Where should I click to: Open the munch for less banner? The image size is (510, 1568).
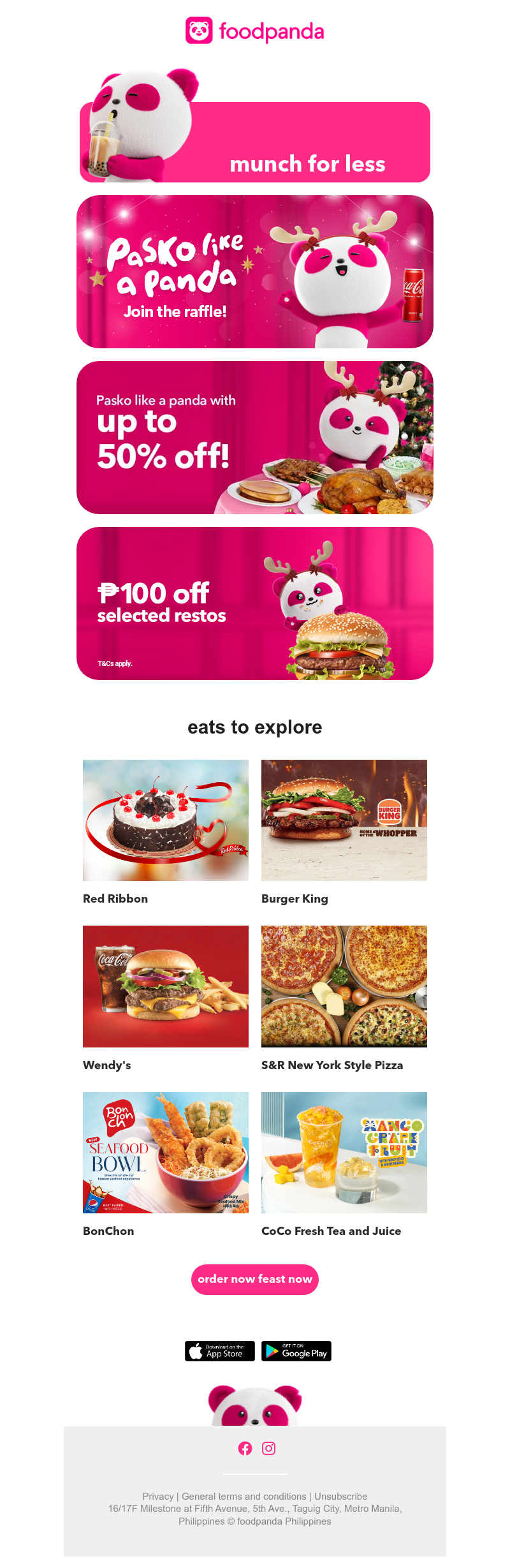point(255,143)
